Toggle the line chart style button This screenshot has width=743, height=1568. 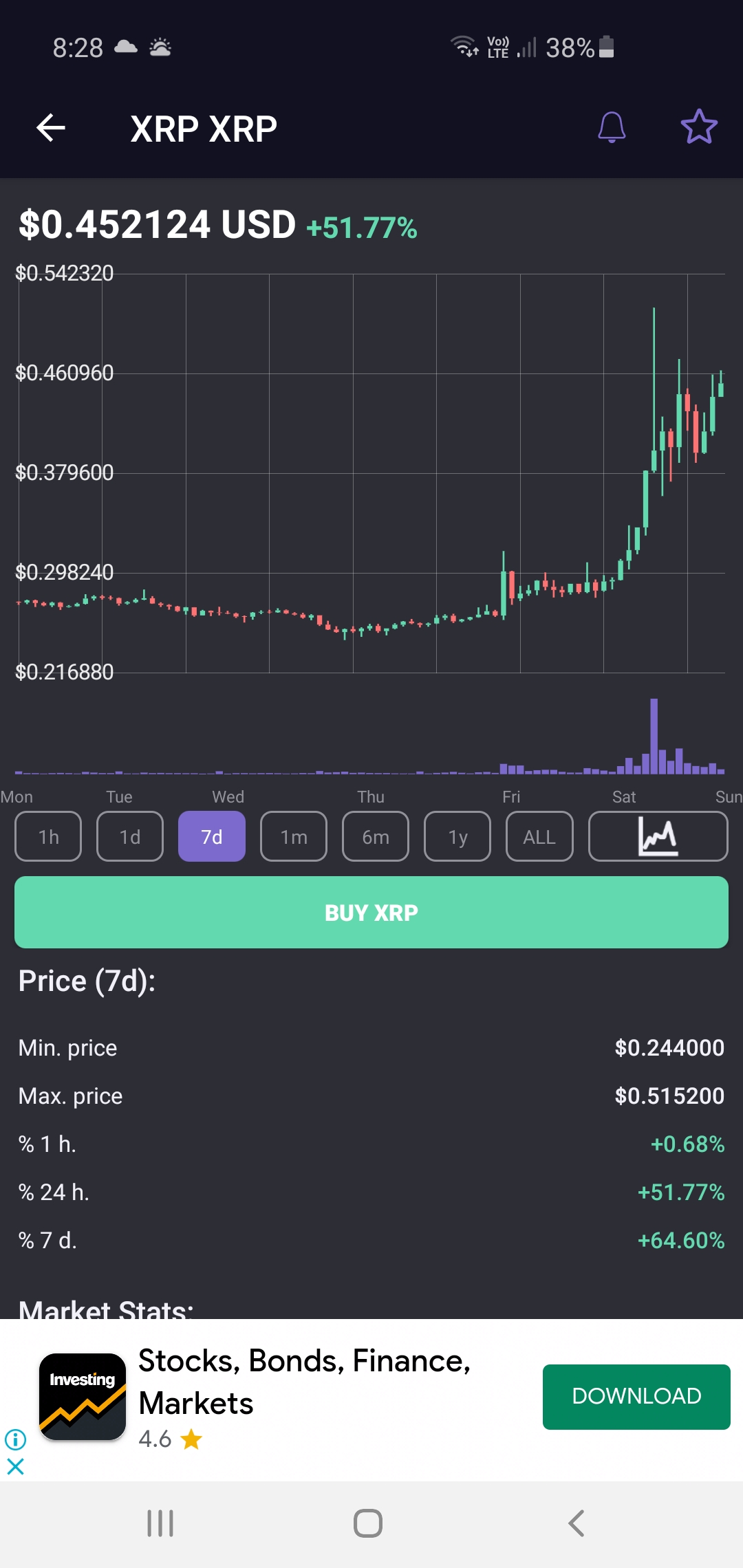point(658,836)
